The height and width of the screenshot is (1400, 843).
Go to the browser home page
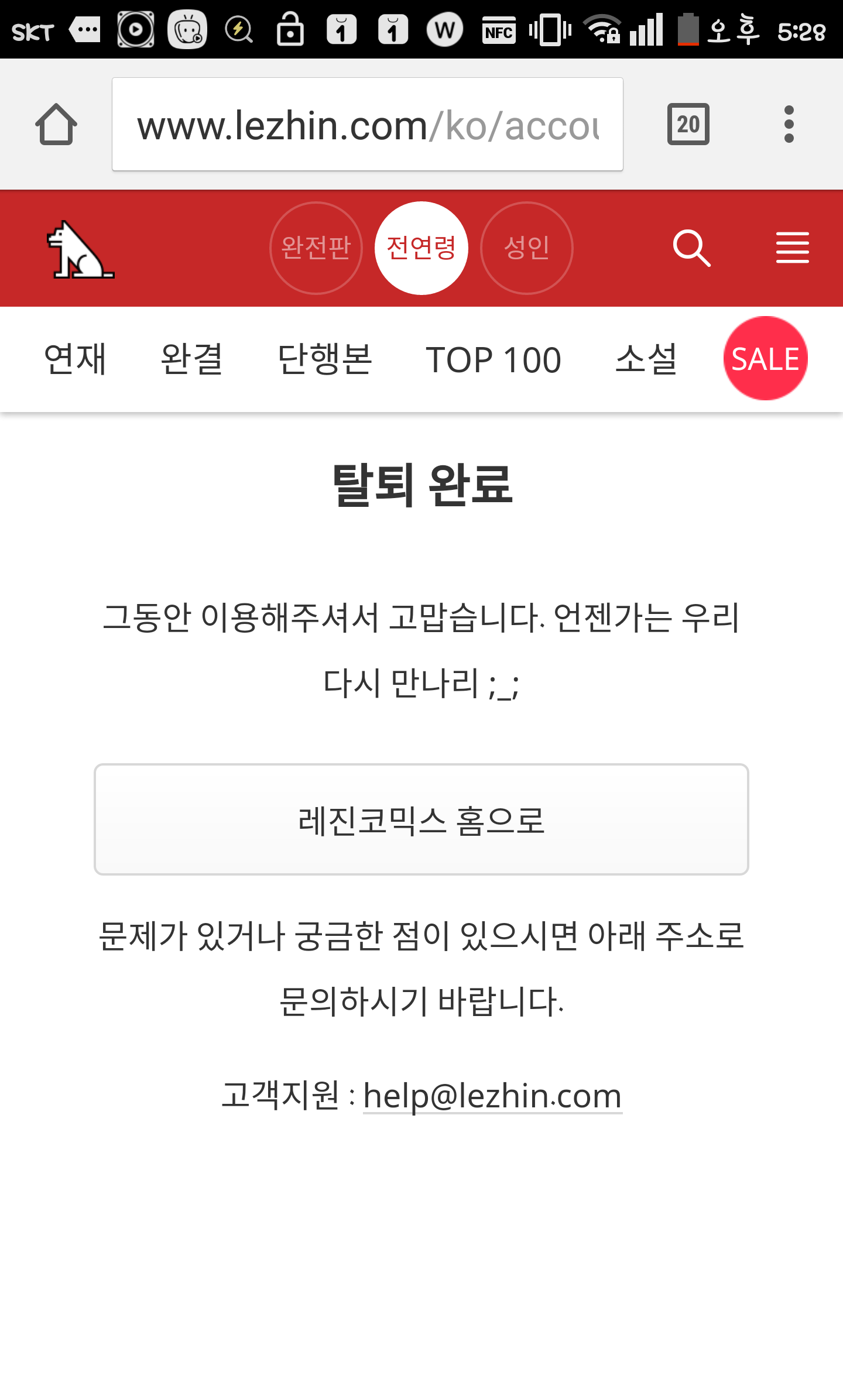(x=56, y=124)
